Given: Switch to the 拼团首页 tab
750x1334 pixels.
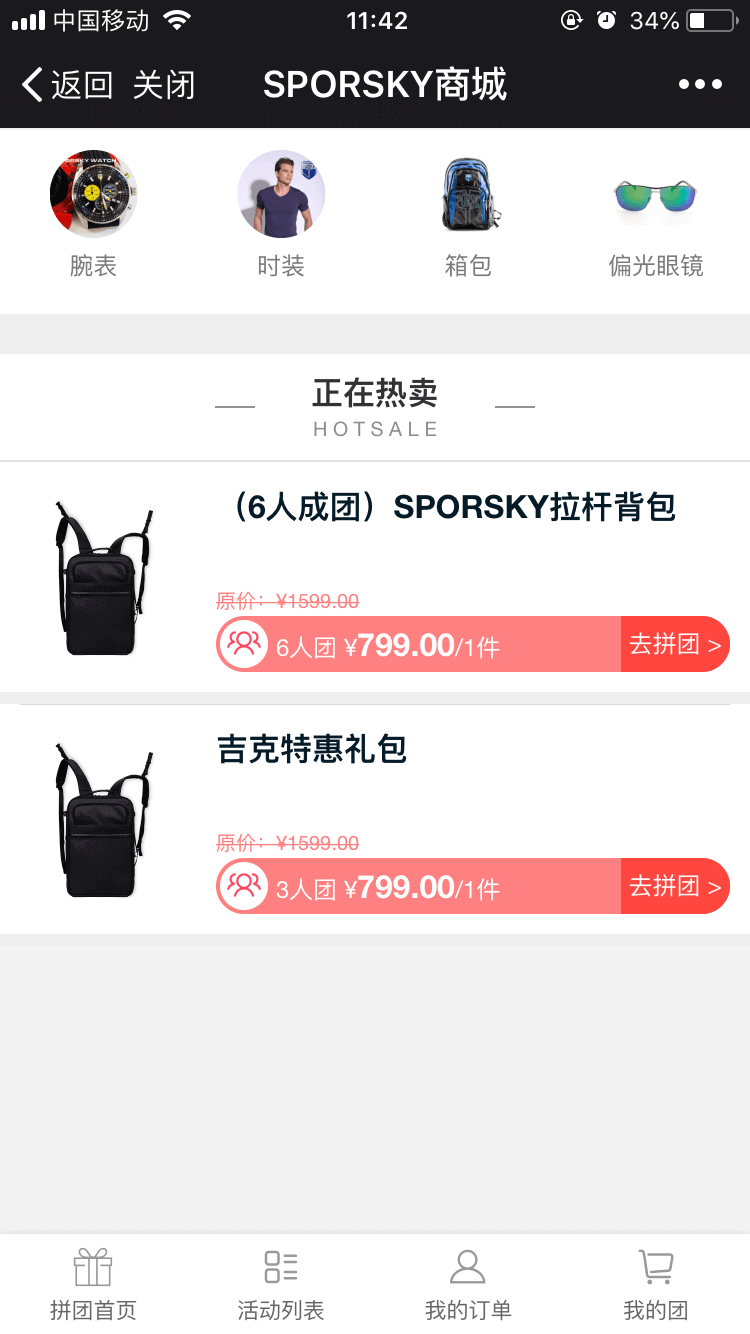Looking at the screenshot, I should coord(93,1284).
